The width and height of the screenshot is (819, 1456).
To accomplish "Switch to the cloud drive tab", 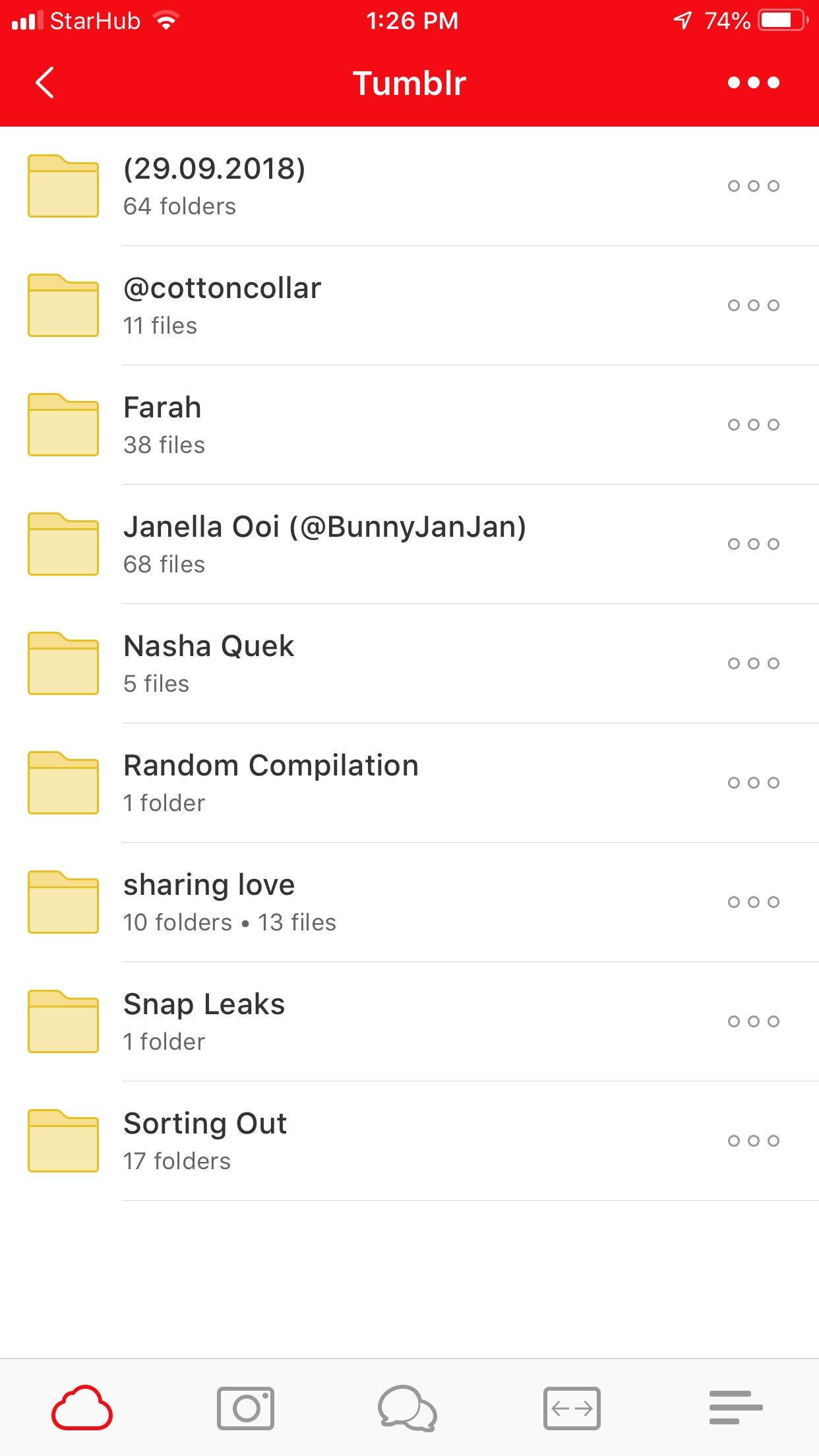I will (82, 1407).
